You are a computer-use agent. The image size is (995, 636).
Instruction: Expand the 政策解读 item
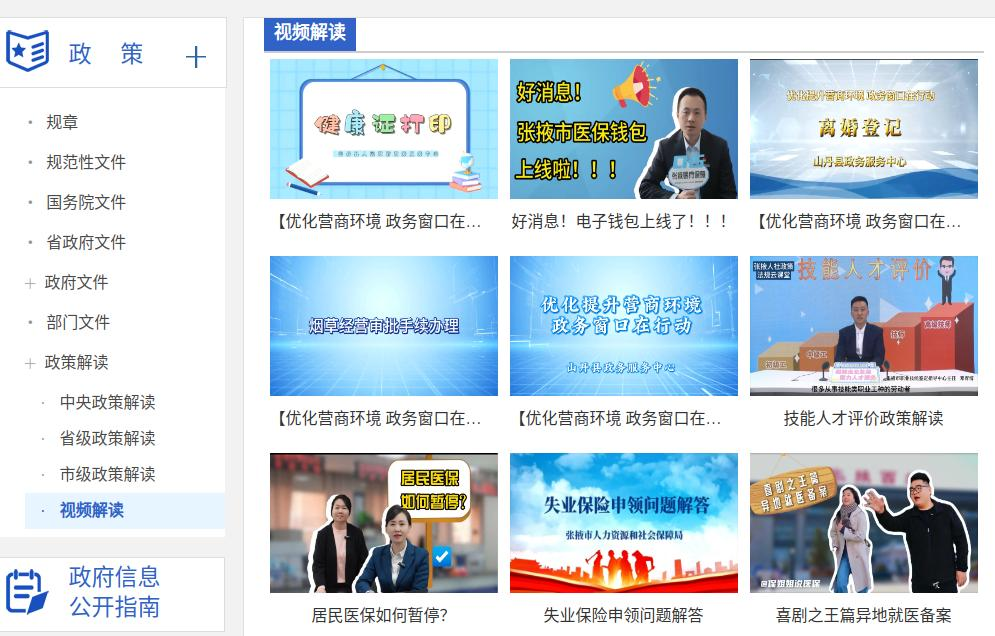click(30, 363)
